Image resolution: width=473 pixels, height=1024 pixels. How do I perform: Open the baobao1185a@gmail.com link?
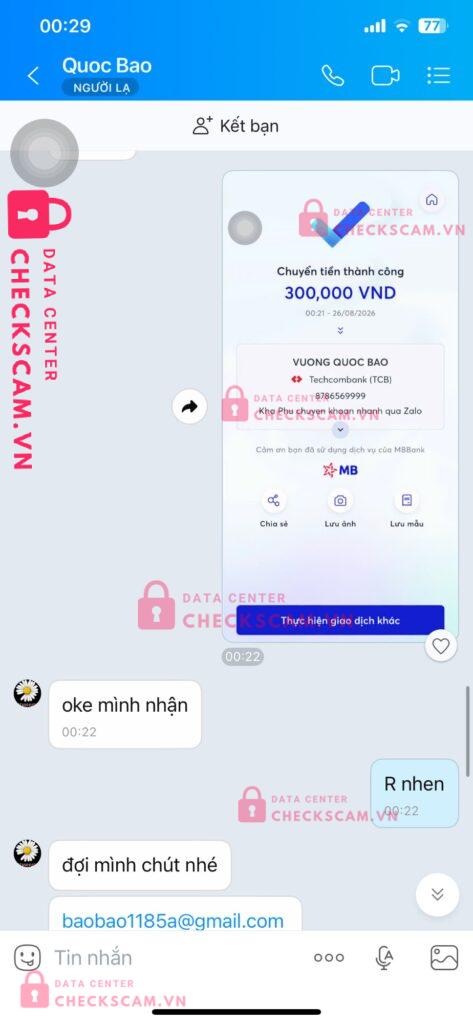pos(173,921)
